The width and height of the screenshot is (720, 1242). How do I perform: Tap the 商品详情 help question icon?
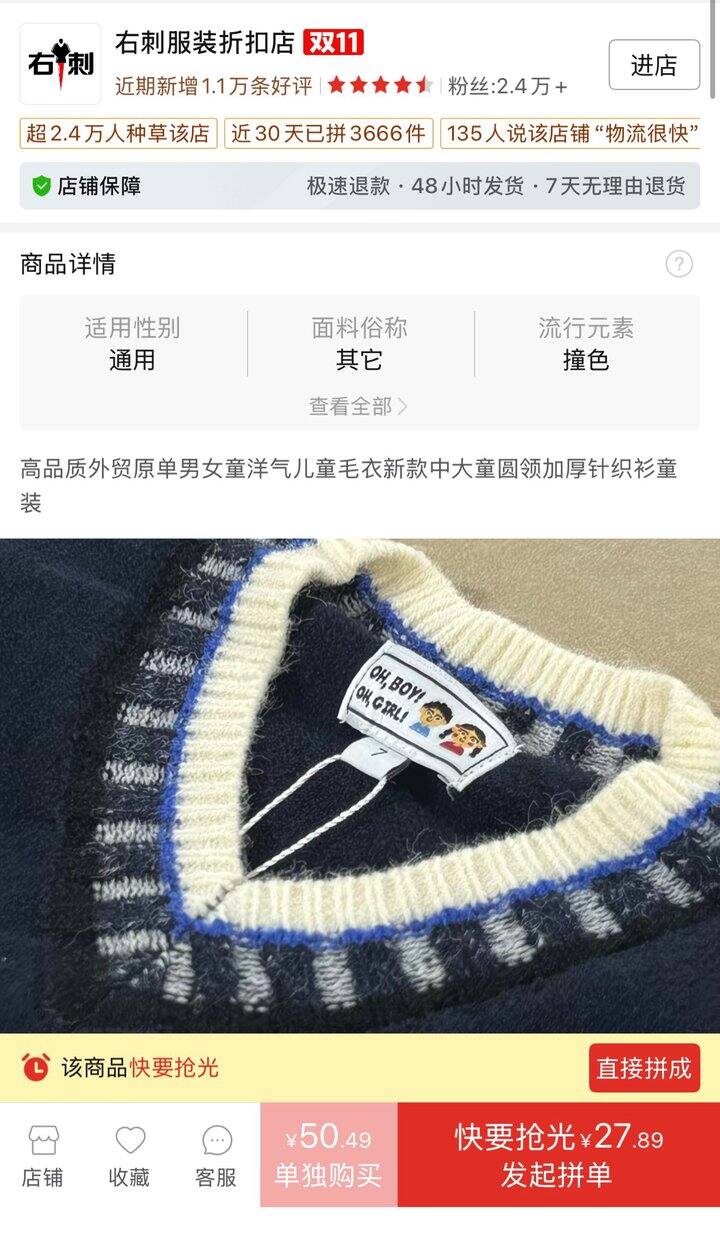(x=679, y=264)
